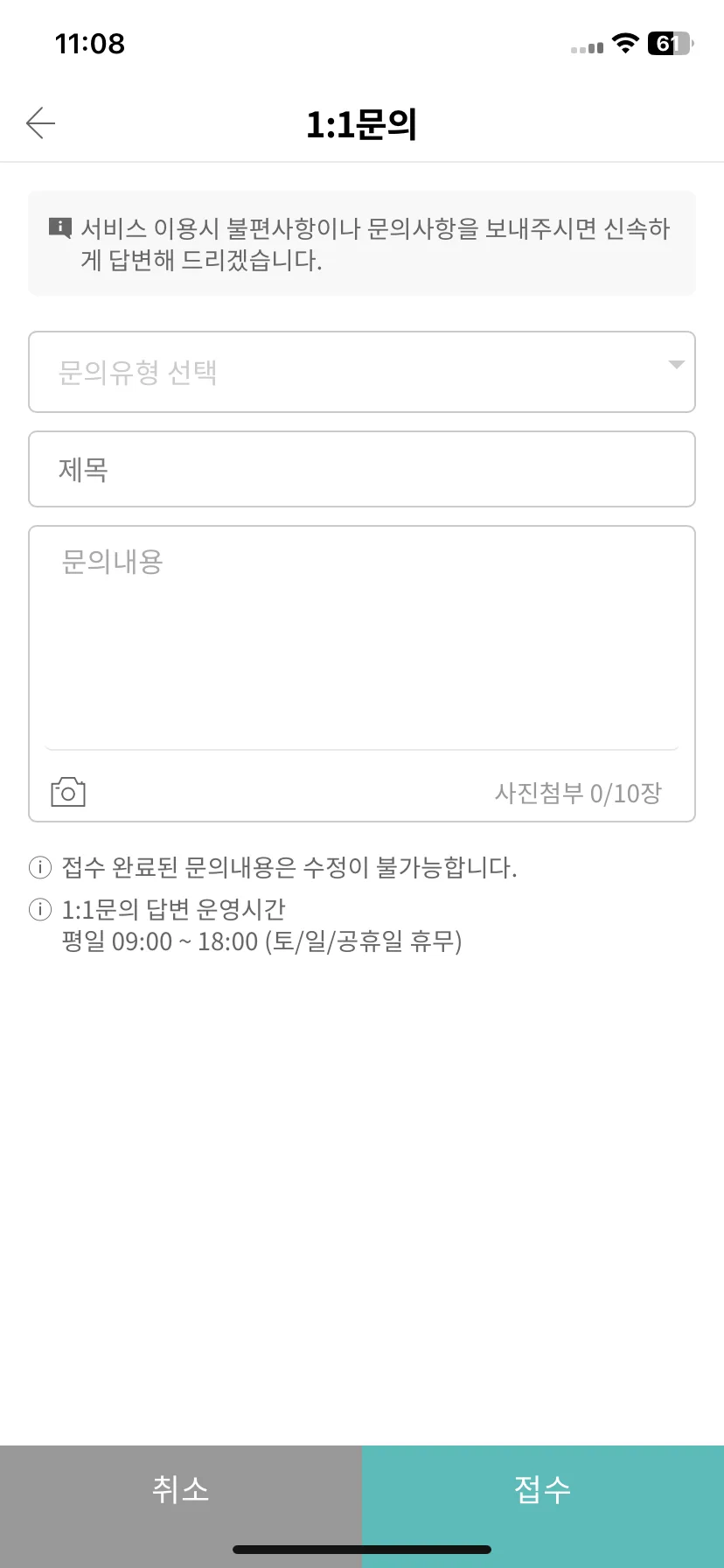The width and height of the screenshot is (724, 1568).
Task: Click the back arrow to return
Action: (x=39, y=123)
